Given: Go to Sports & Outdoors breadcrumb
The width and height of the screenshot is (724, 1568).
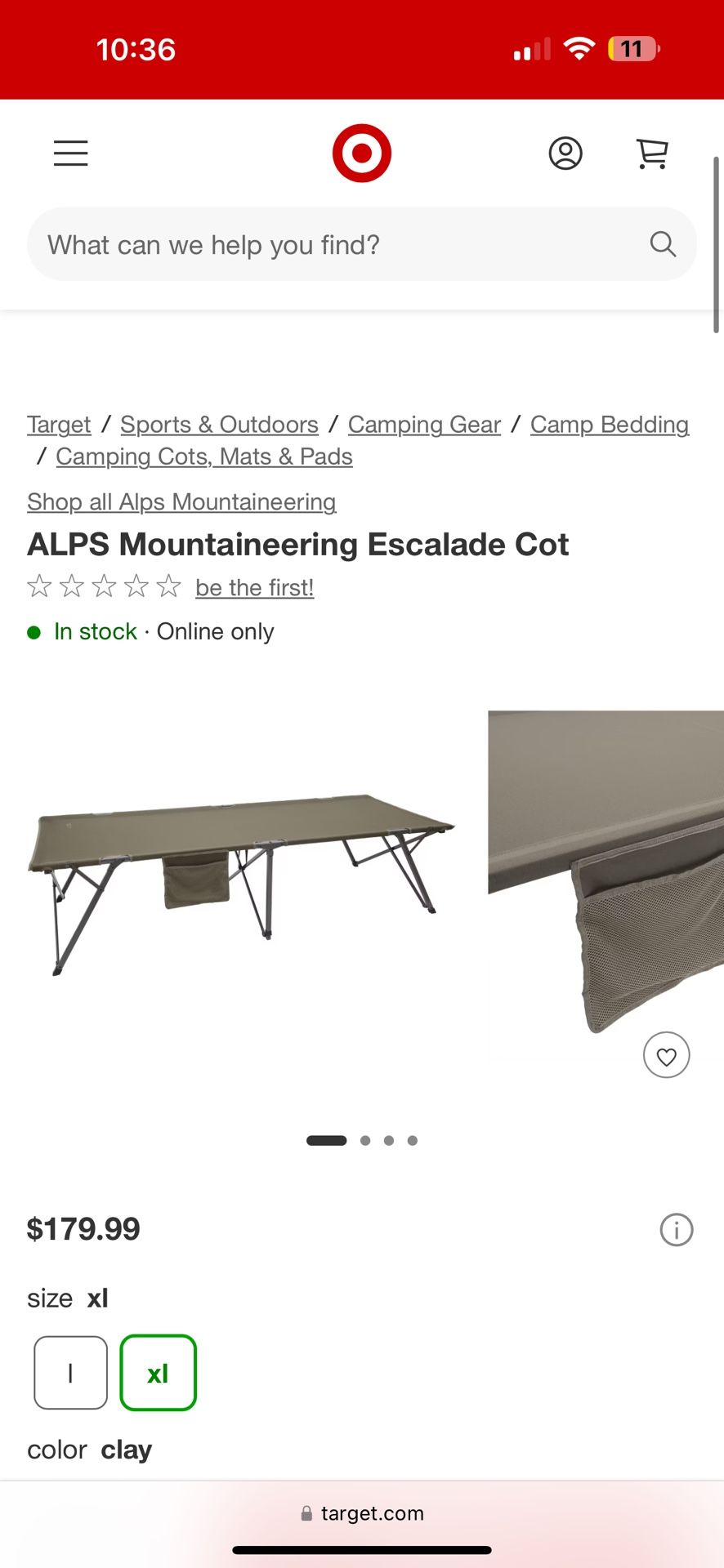Looking at the screenshot, I should click(x=219, y=425).
